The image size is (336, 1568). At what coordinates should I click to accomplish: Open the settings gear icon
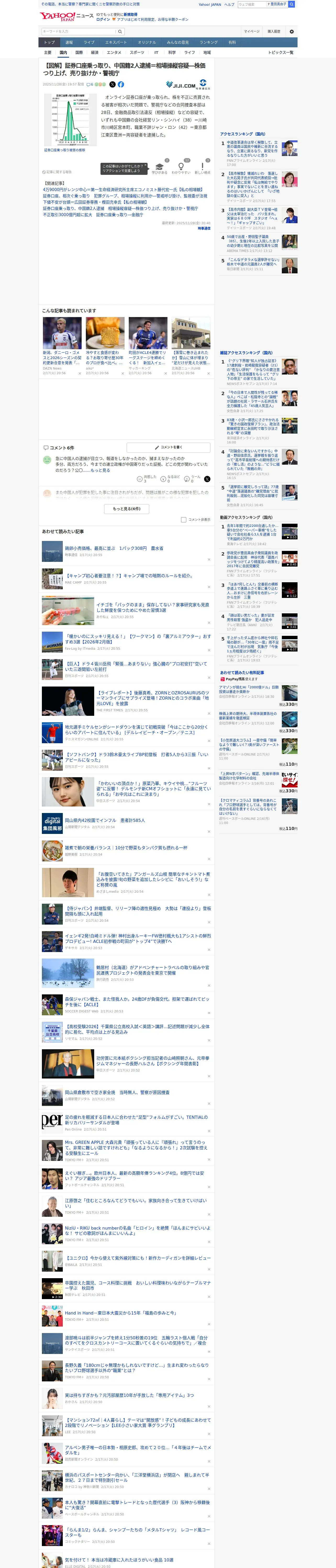tap(292, 32)
